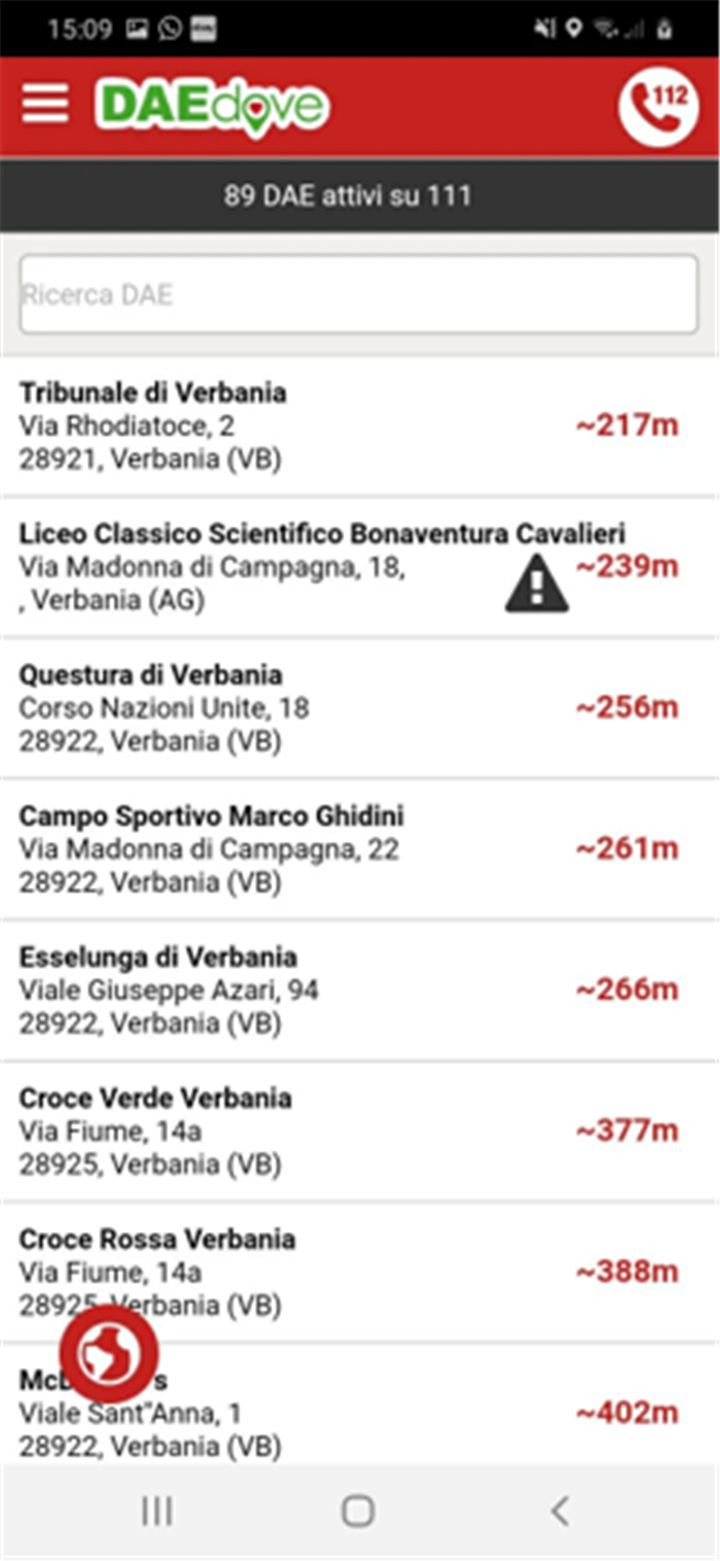The width and height of the screenshot is (720, 1561).
Task: Select Esselunga di Verbania DAE
Action: point(300,990)
